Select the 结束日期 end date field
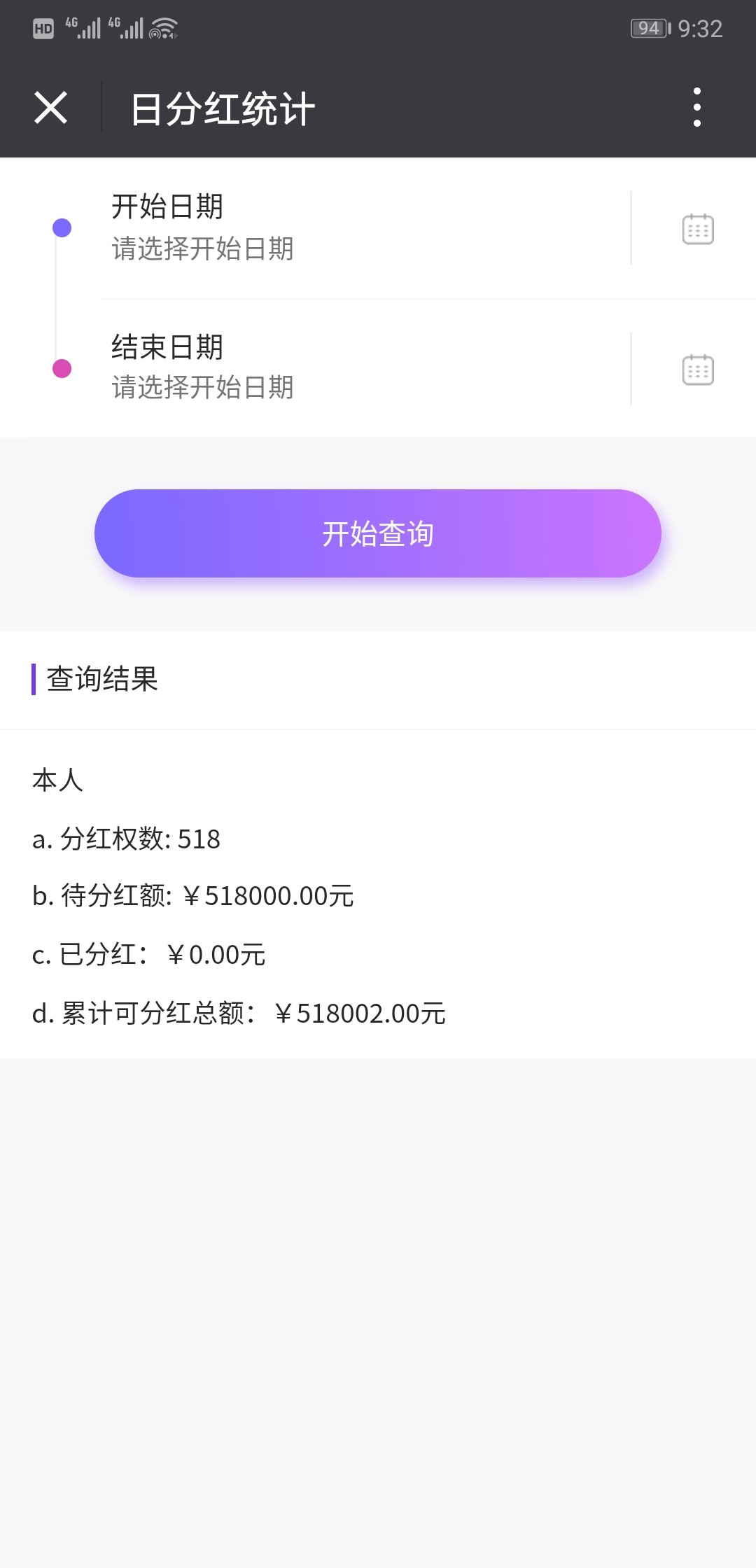The image size is (756, 1568). click(364, 368)
